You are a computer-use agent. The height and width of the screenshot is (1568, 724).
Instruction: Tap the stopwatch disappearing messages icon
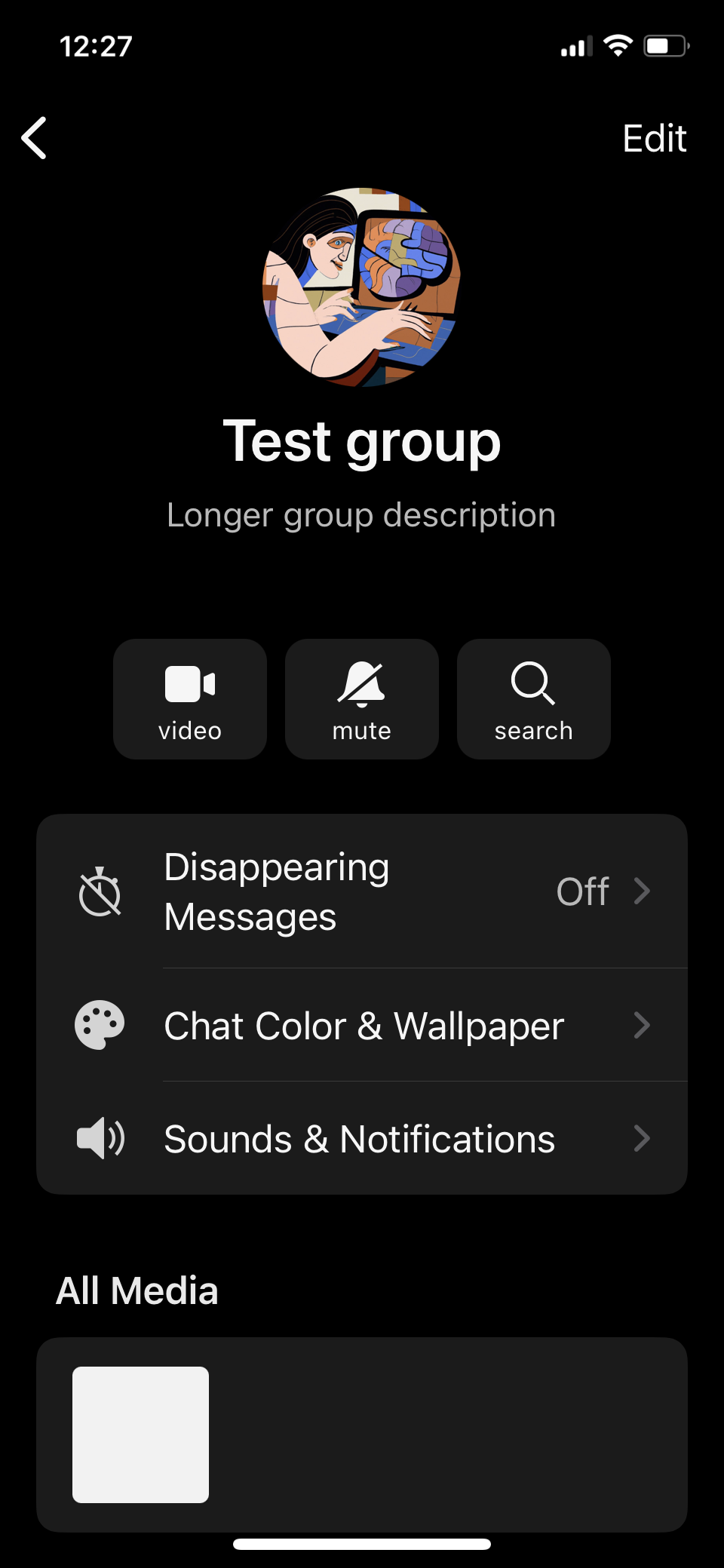click(x=100, y=891)
